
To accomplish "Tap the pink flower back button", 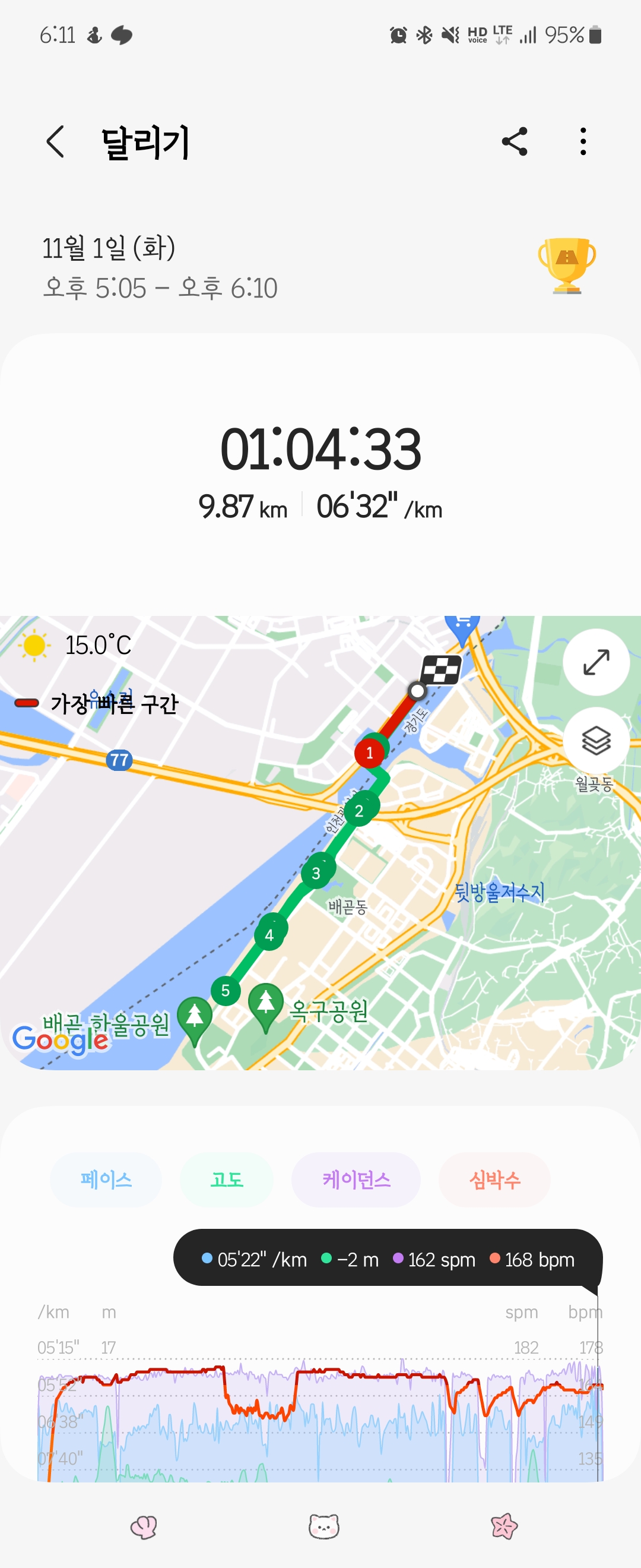I will (503, 1526).
